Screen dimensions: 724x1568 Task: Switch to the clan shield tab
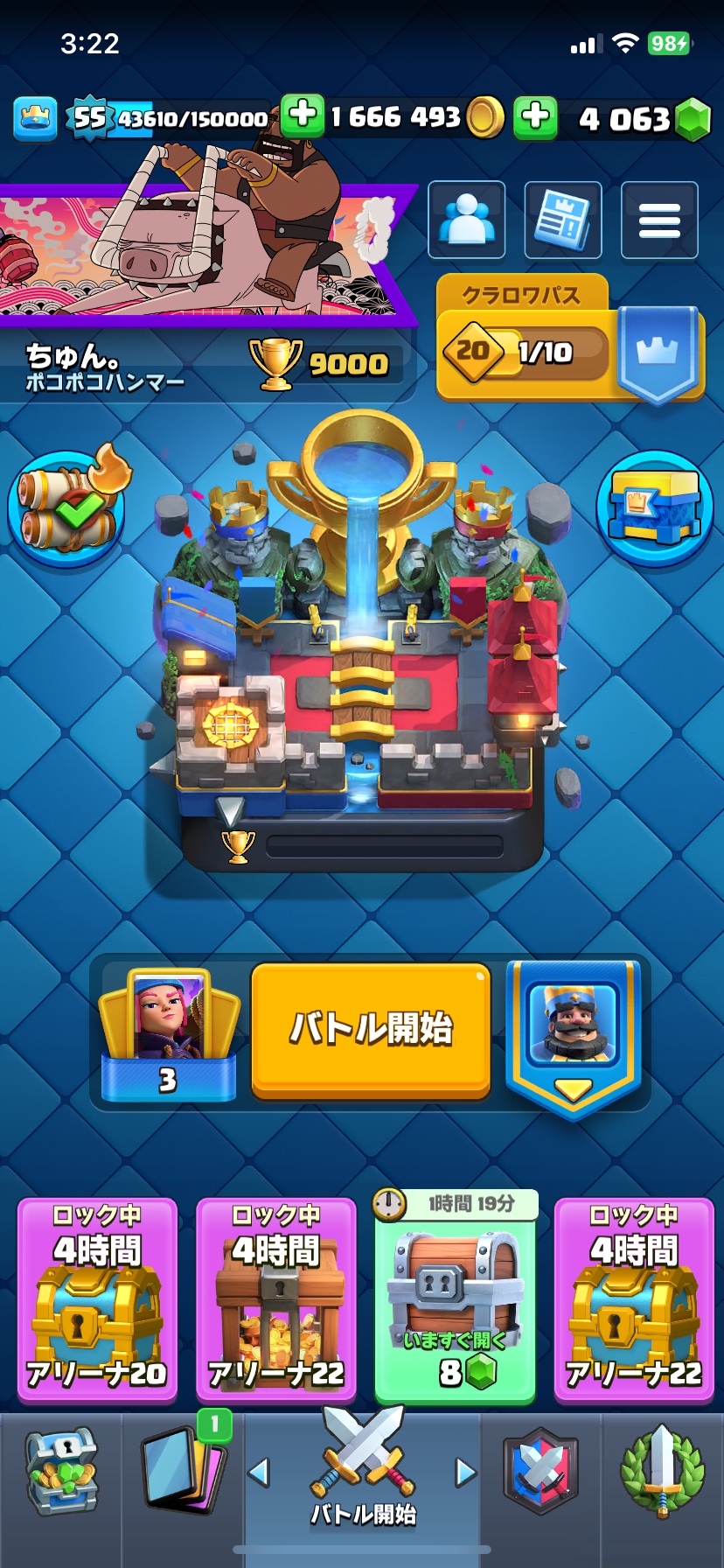pos(541,1473)
